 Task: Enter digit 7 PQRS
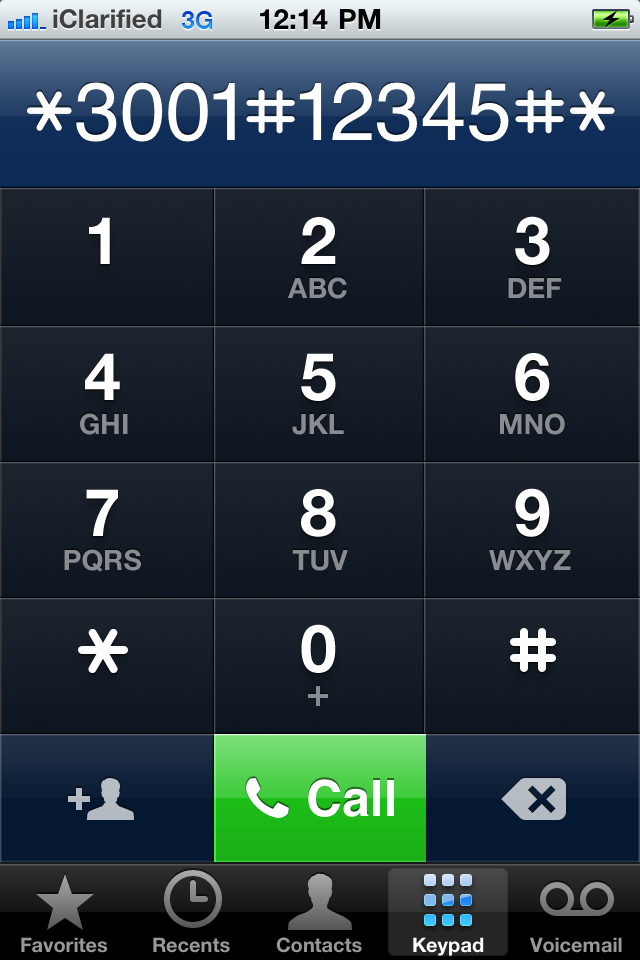106,530
